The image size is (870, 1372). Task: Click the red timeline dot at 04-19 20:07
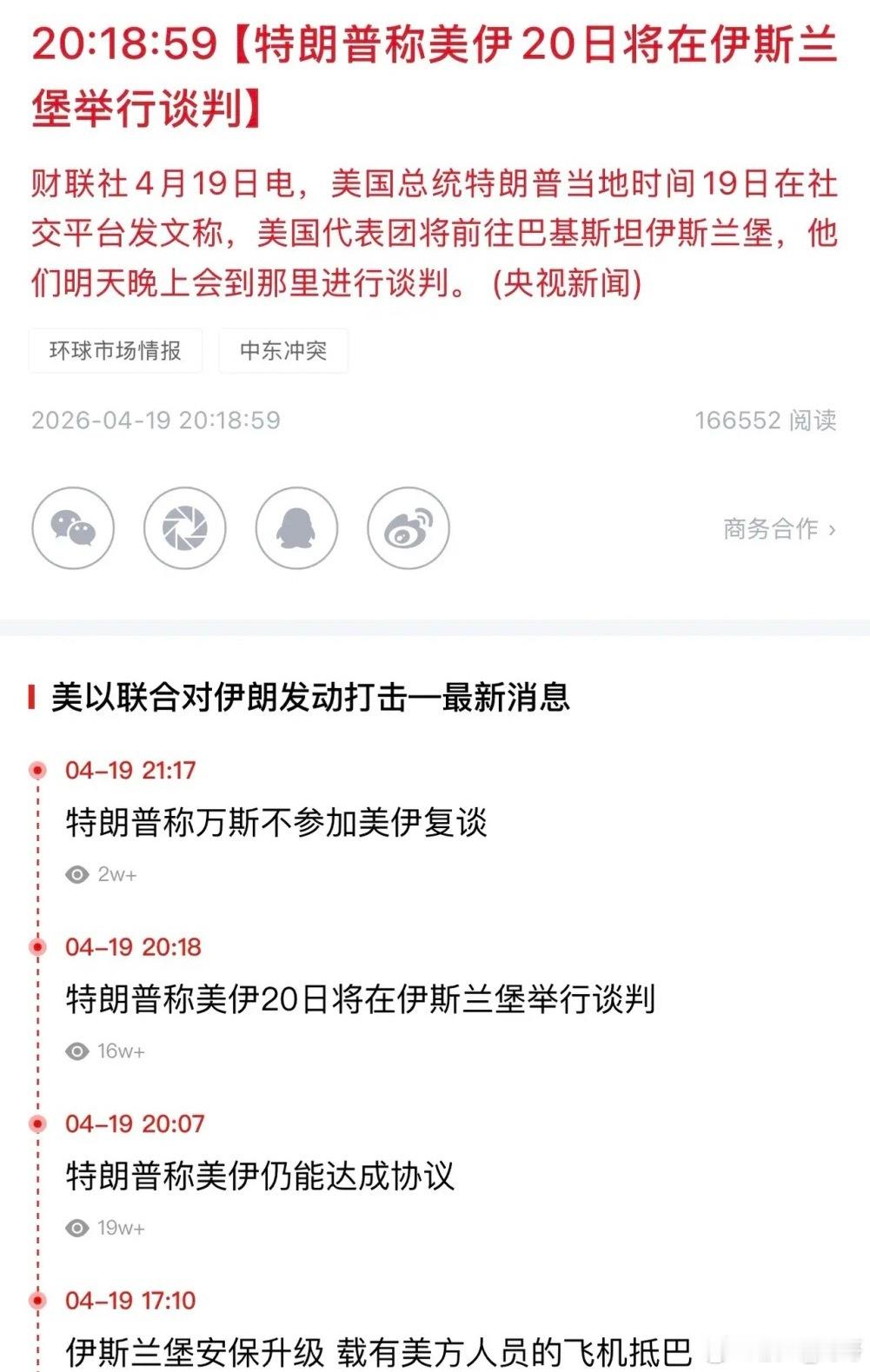37,1123
